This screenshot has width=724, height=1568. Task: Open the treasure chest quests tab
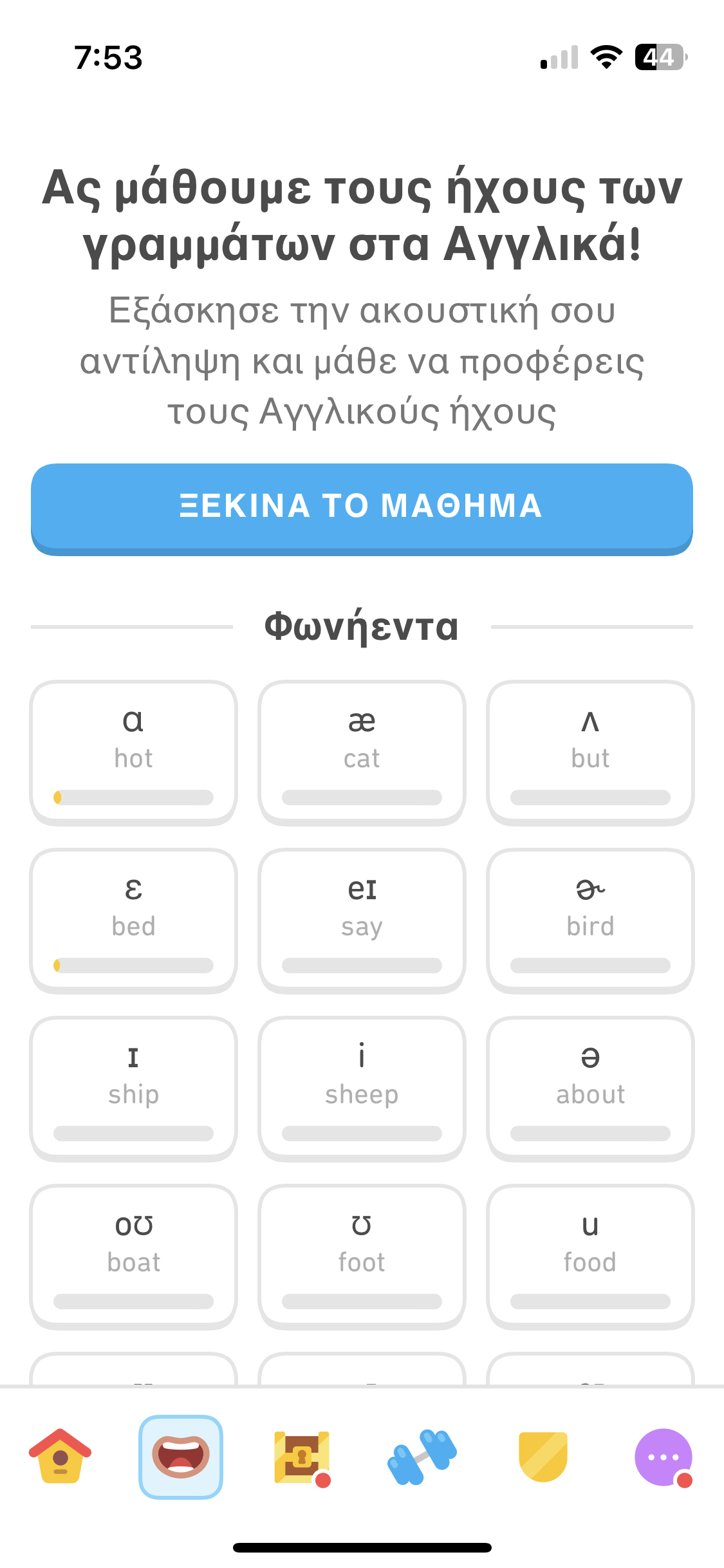pyautogui.click(x=302, y=1457)
